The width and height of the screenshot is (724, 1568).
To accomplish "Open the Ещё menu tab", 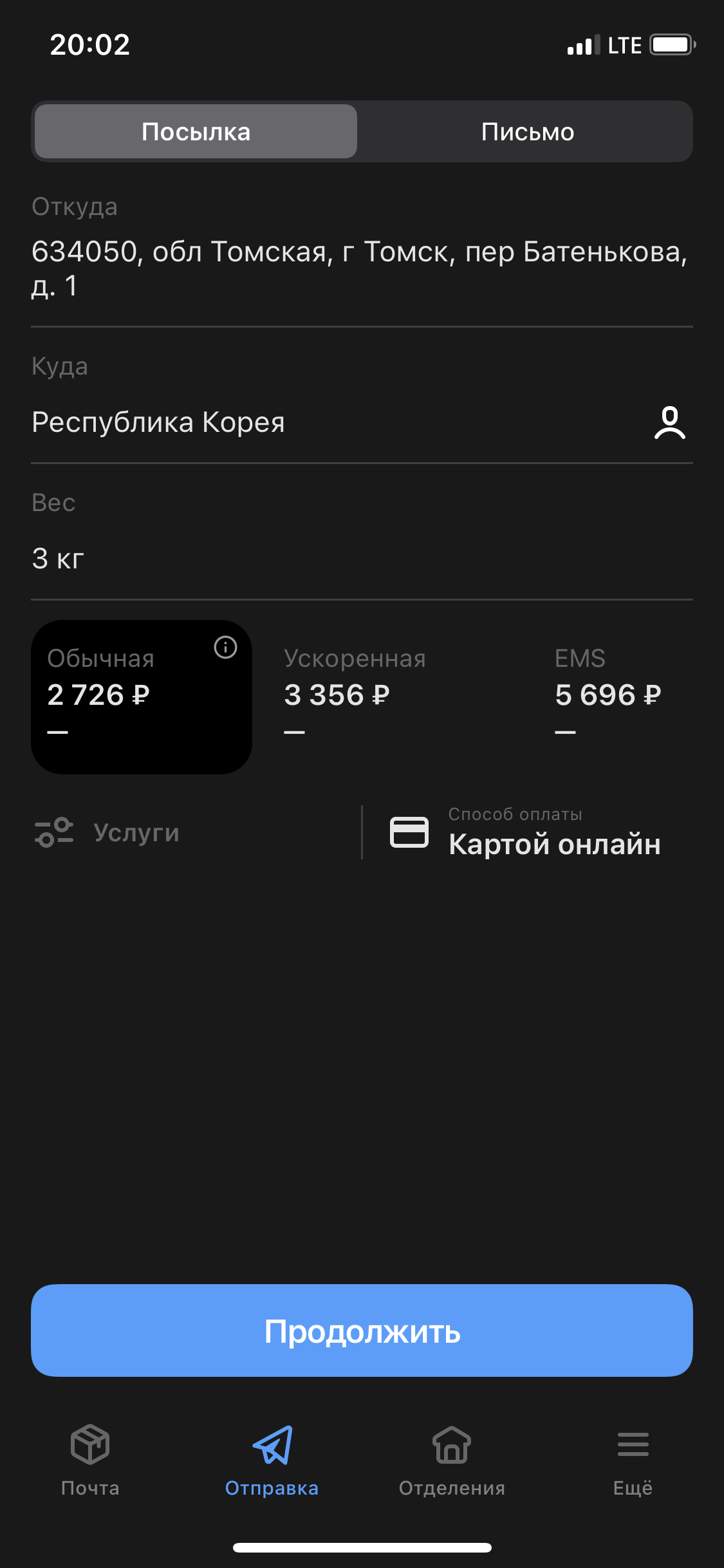I will (x=633, y=1461).
